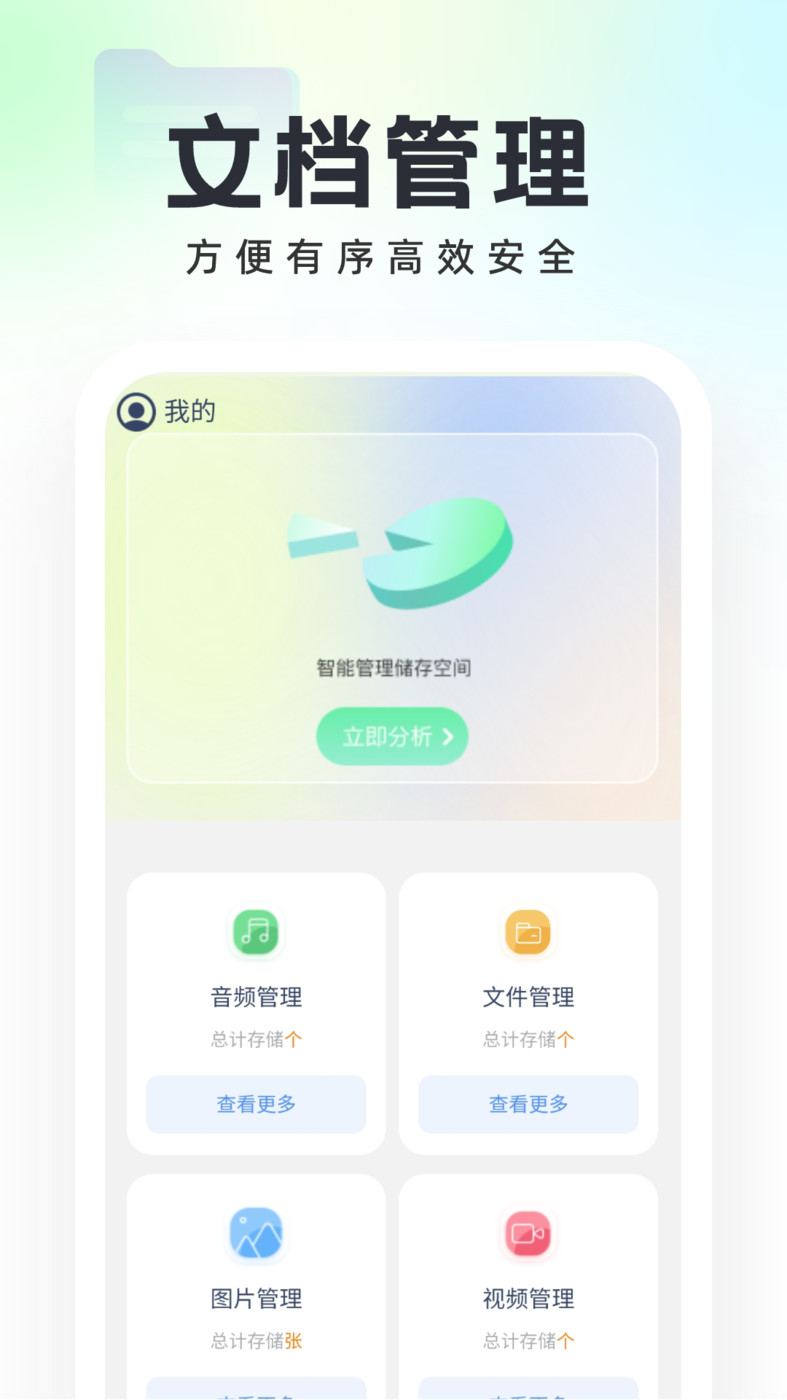This screenshot has width=787, height=1400.
Task: Select the audio management music note icon
Action: coord(255,931)
